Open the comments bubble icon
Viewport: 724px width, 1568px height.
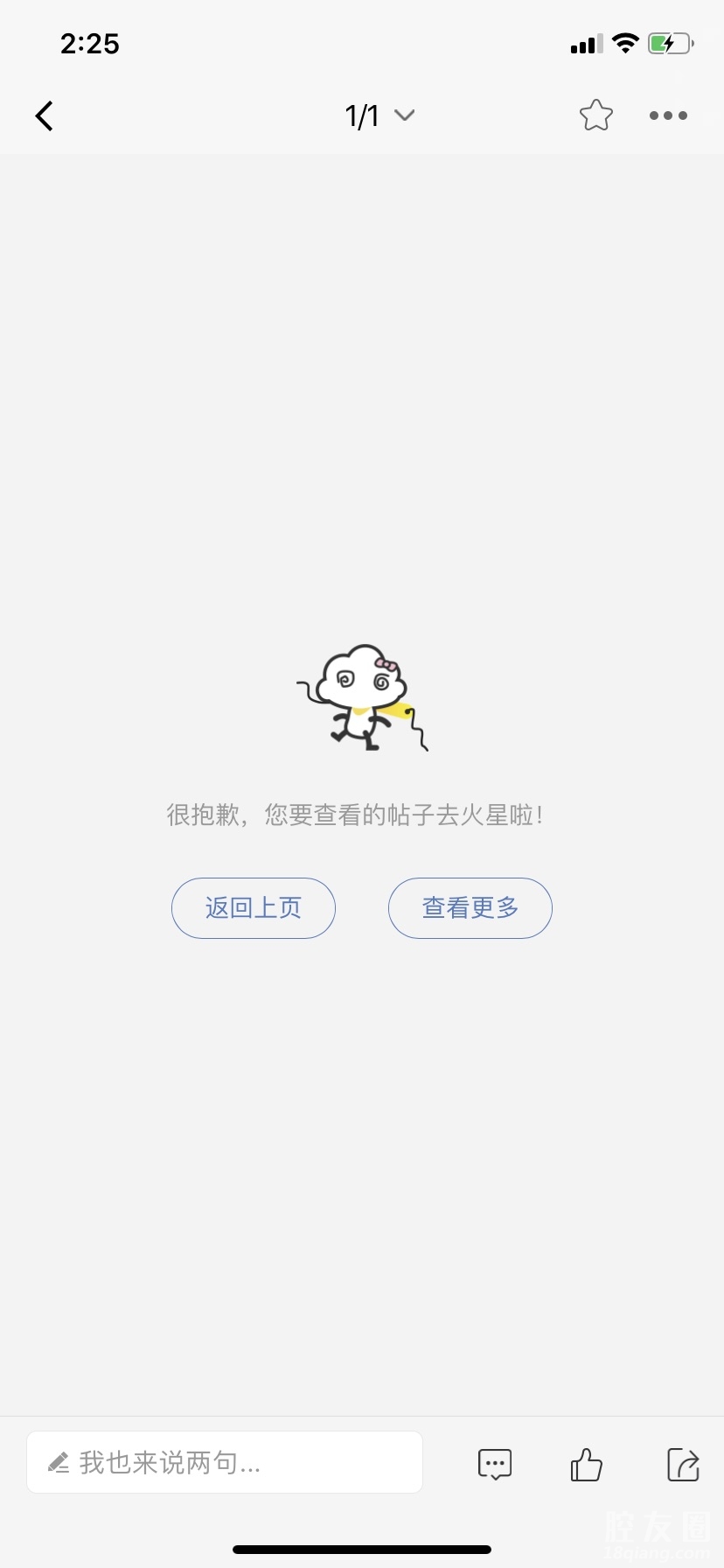pyautogui.click(x=495, y=1464)
